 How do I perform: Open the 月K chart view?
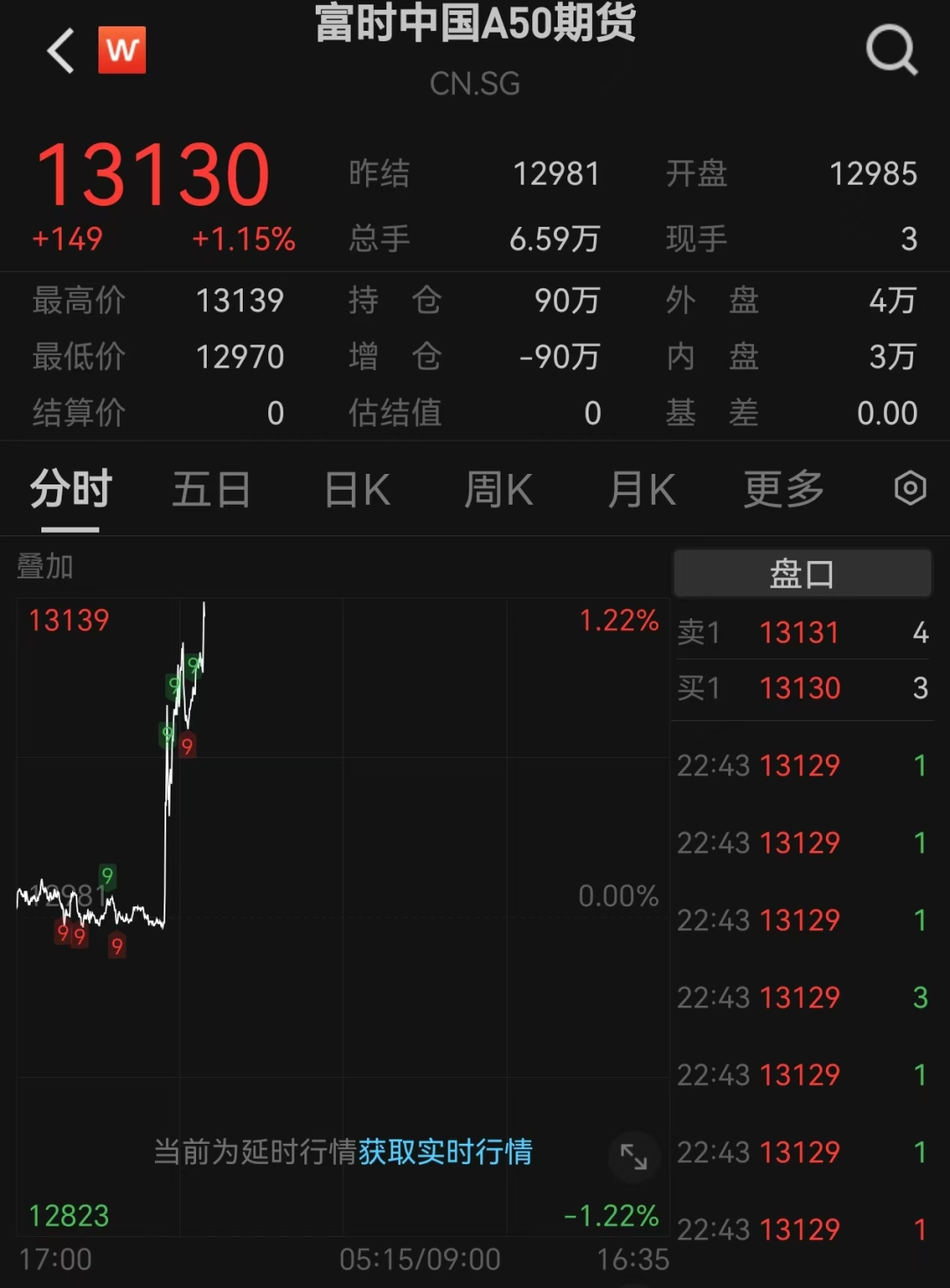point(640,489)
